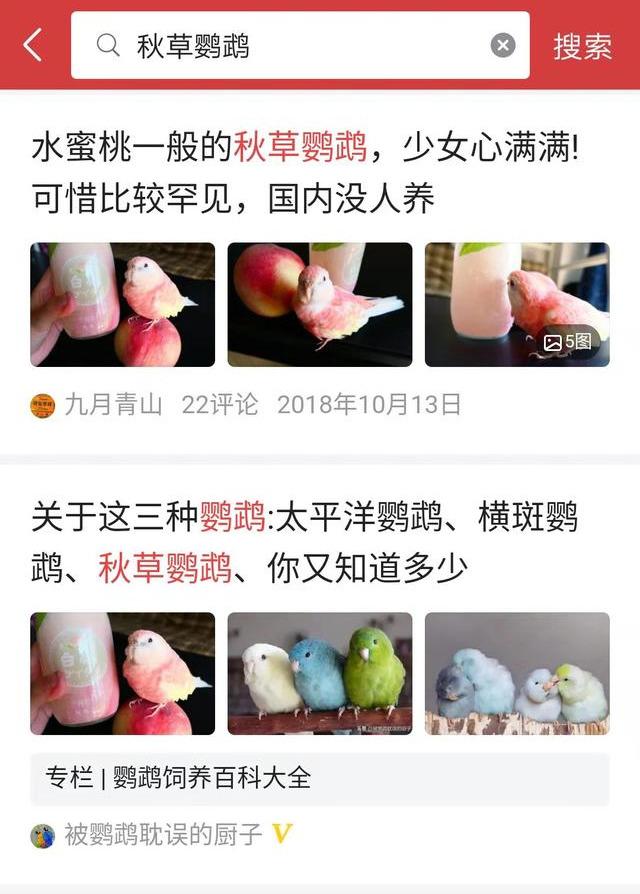Open first photo in the 水蜜桃 article

tap(122, 304)
